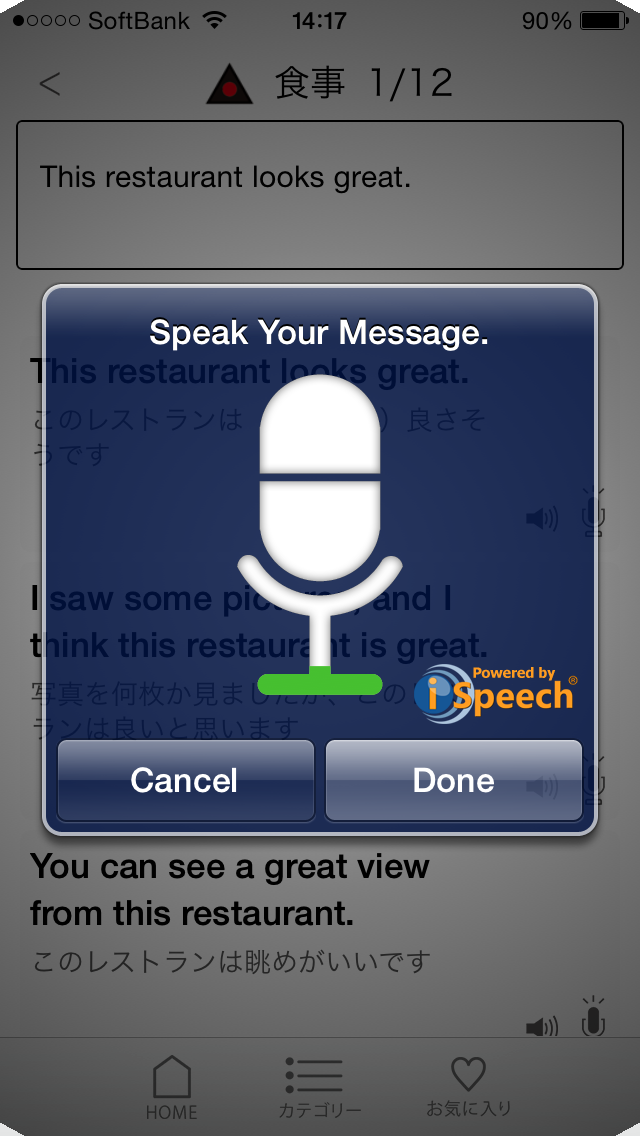Play audio for "You can see a great view"
640x1136 pixels.
click(542, 1027)
